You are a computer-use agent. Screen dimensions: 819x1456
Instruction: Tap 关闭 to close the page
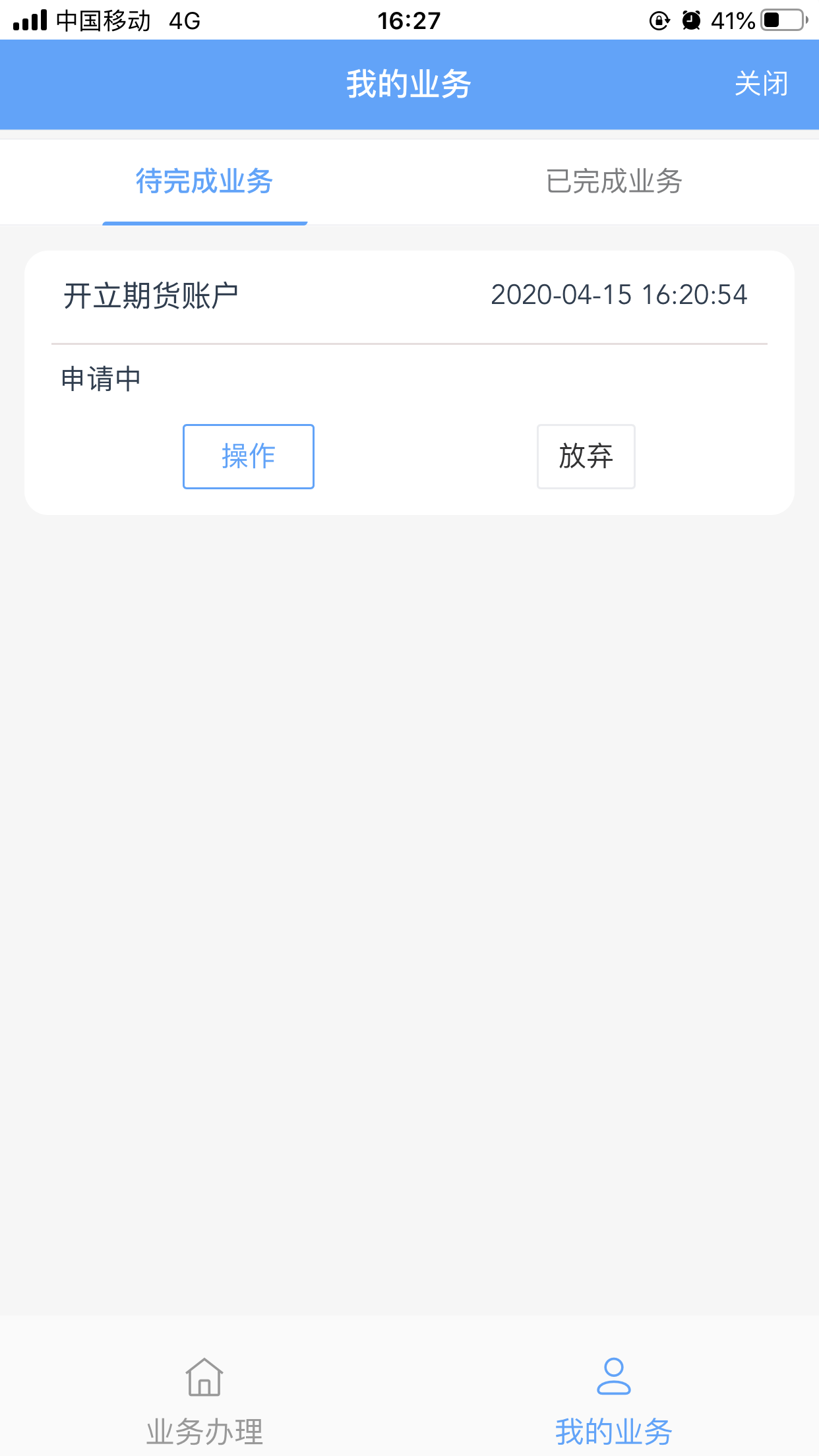click(762, 84)
